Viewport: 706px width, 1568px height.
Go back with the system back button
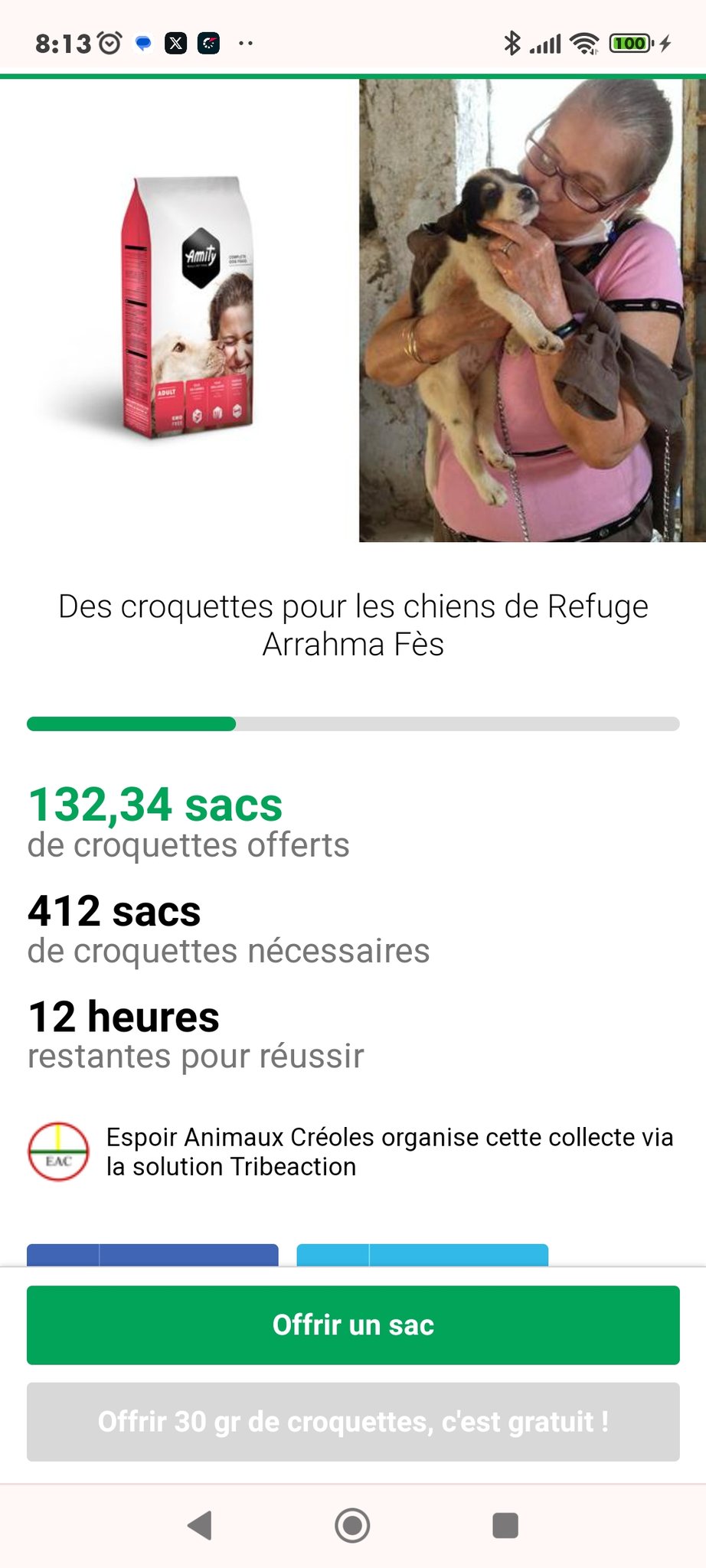200,1525
